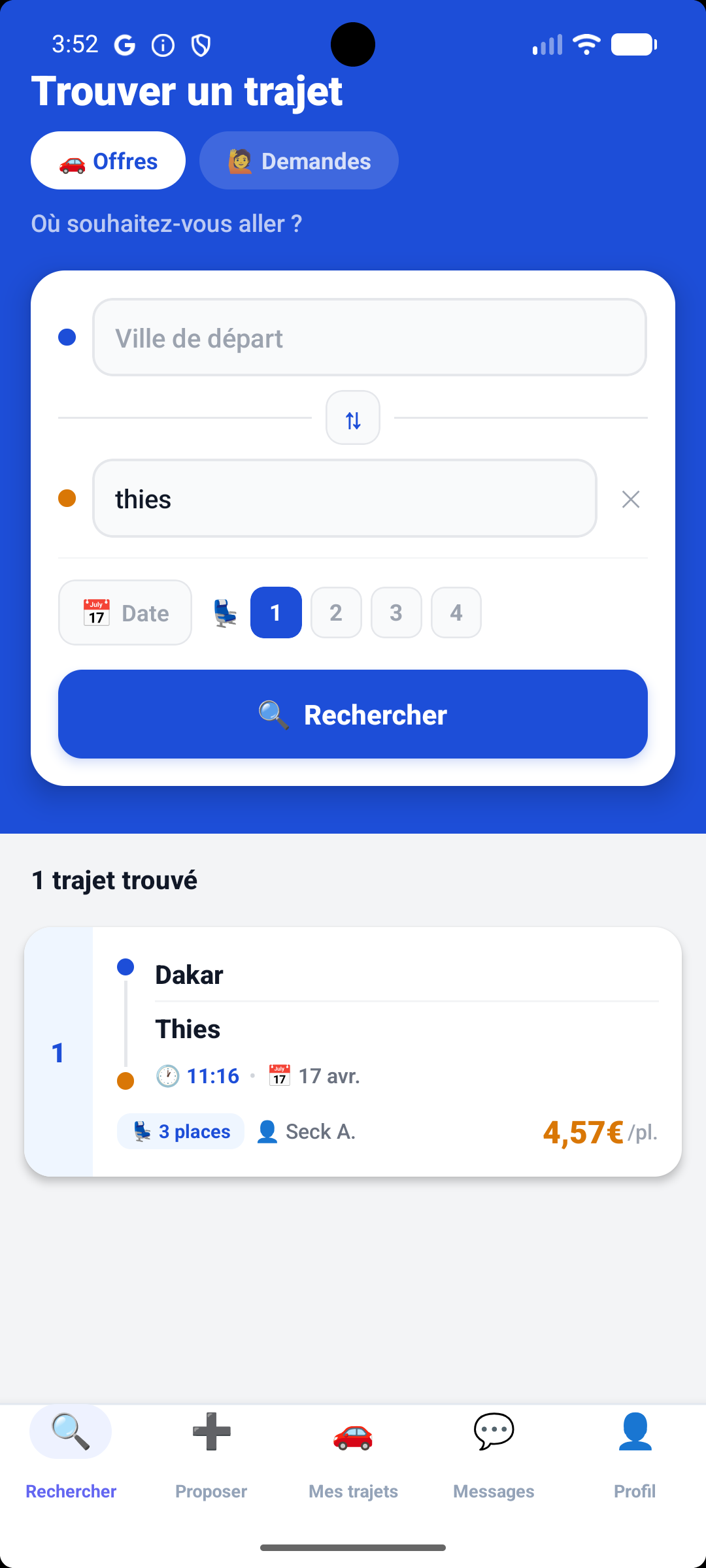Select 3 passengers
The image size is (706, 1568).
coord(396,612)
